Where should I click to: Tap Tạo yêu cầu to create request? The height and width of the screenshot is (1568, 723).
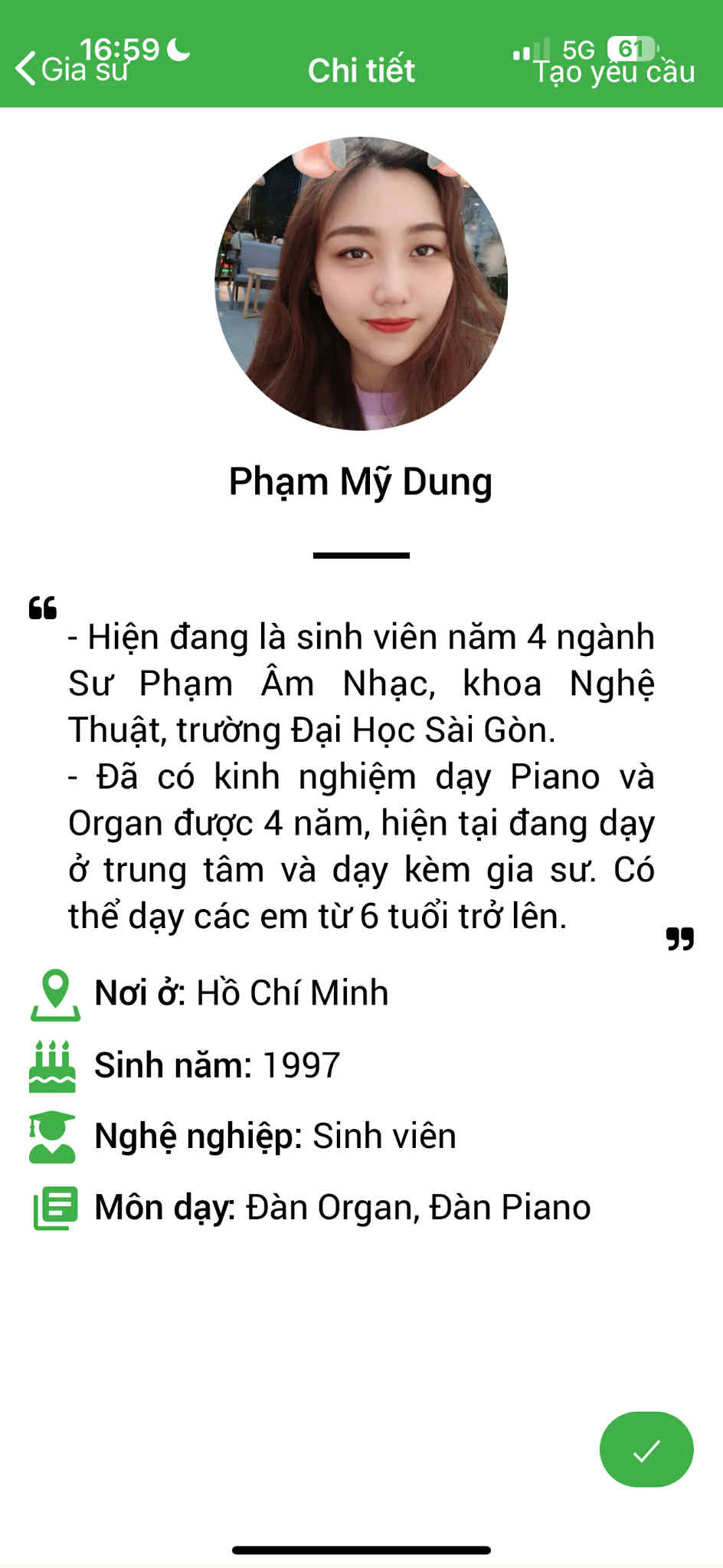(x=614, y=71)
